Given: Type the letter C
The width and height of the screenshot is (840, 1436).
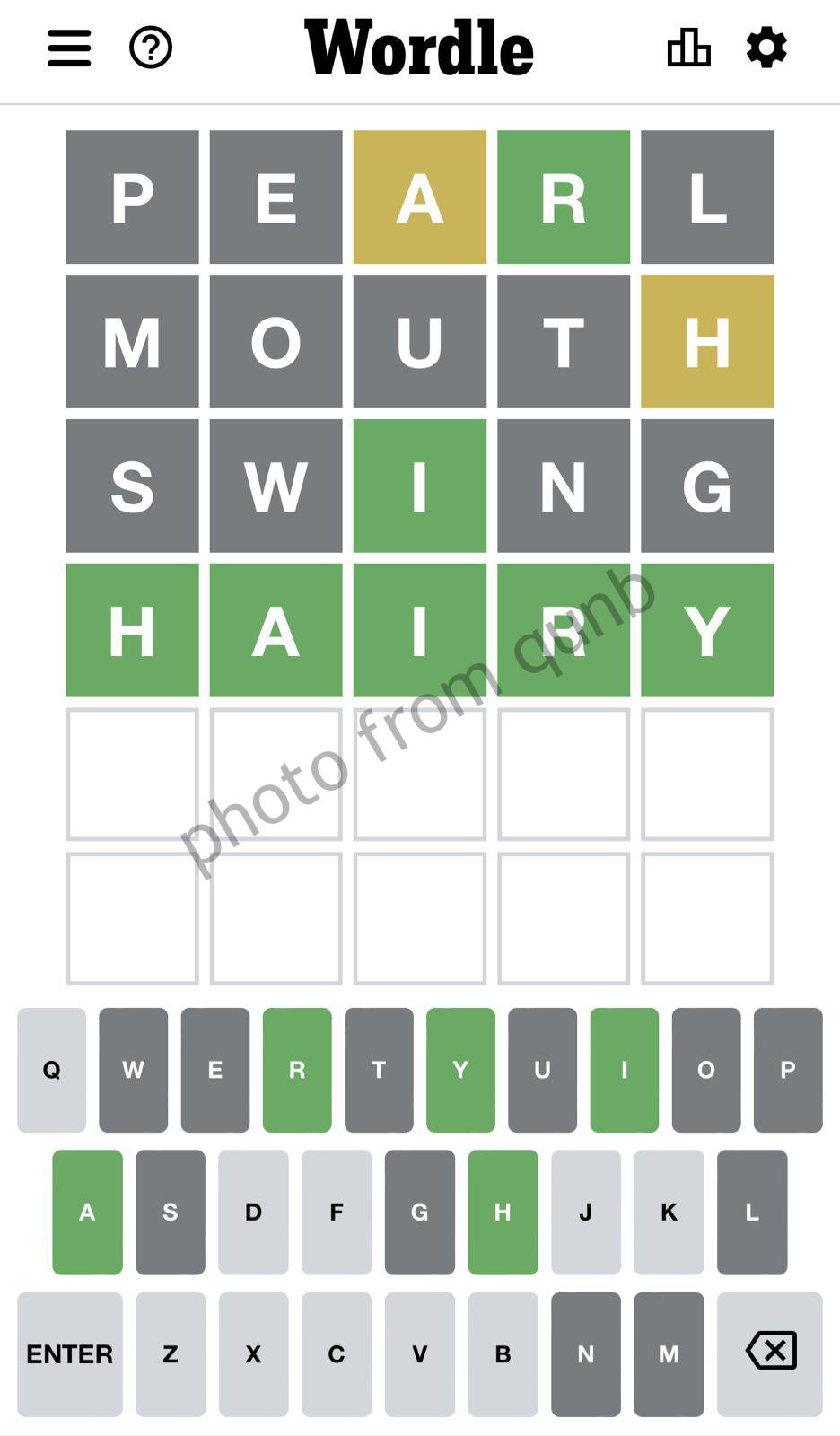Looking at the screenshot, I should 337,1354.
